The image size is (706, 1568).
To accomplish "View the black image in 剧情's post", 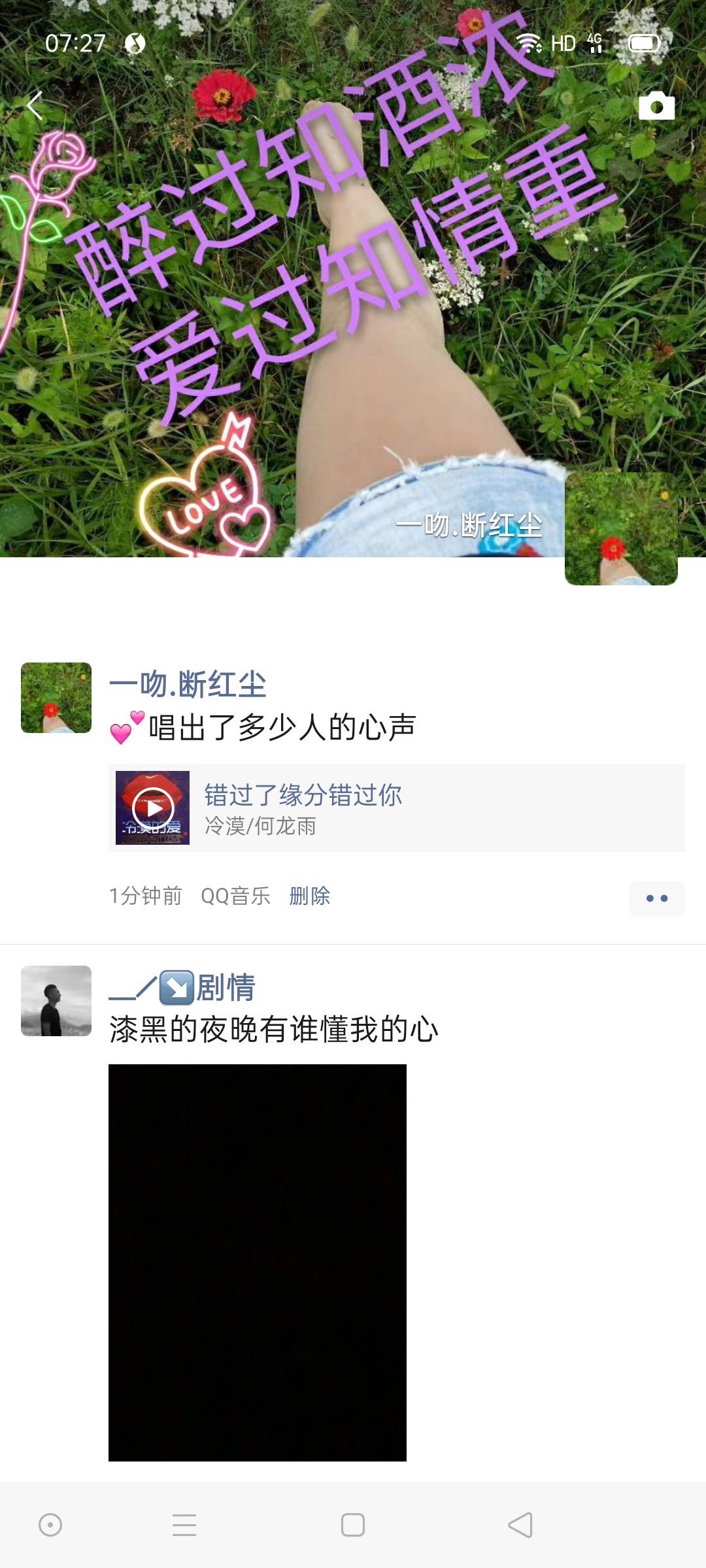I will [x=258, y=1262].
